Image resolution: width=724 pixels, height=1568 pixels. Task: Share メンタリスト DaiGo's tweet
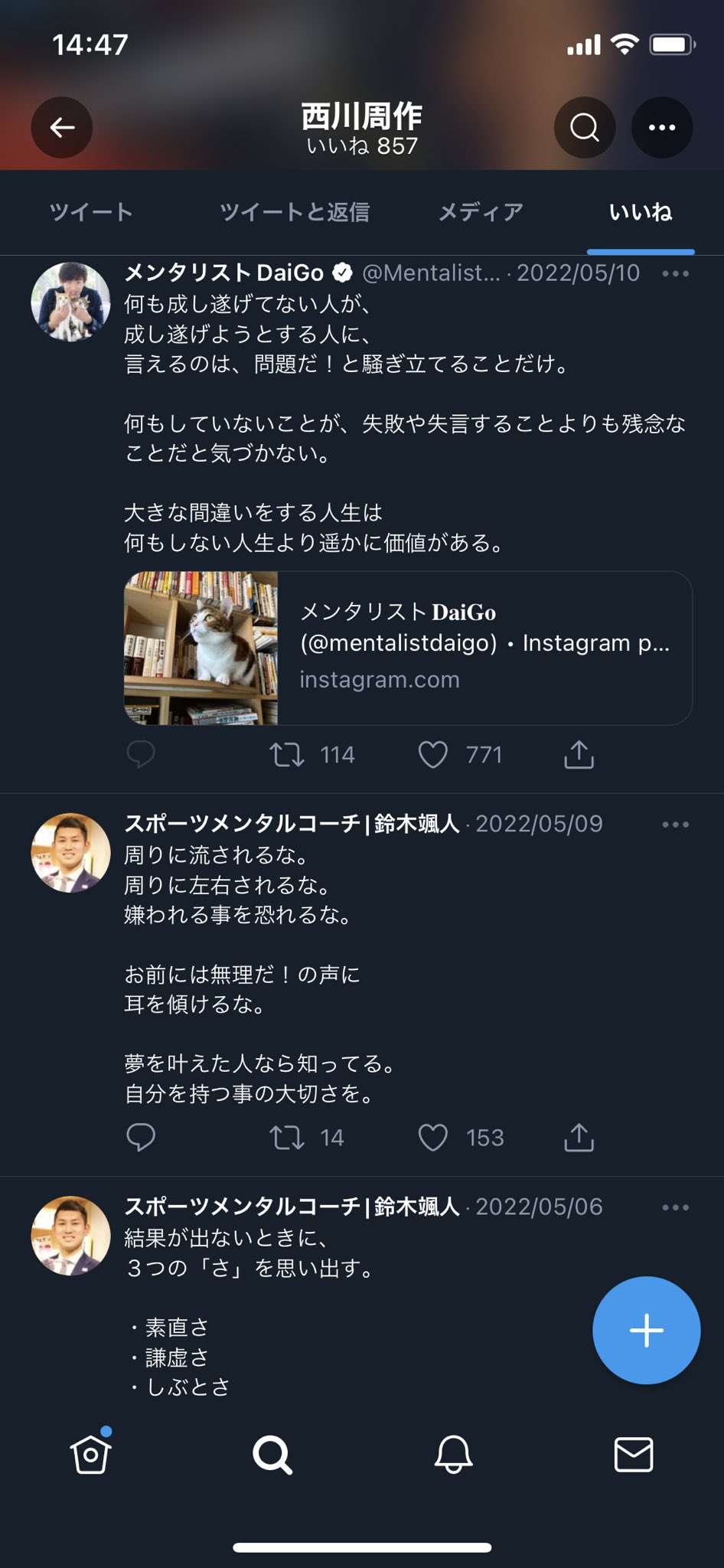click(x=579, y=755)
